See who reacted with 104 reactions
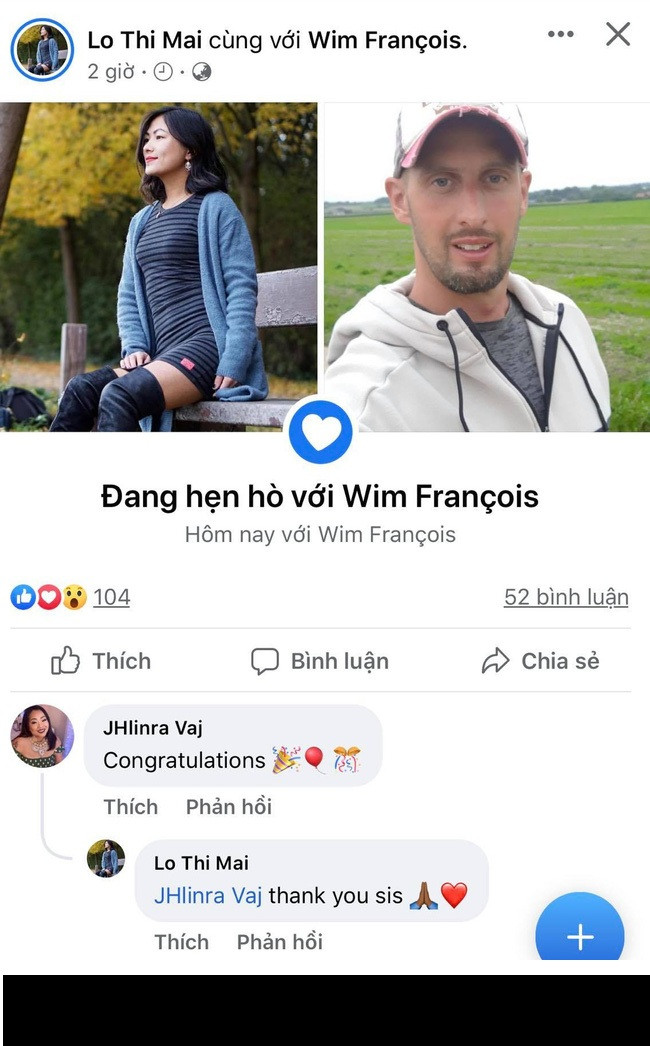The width and height of the screenshot is (650, 1046). (x=111, y=597)
